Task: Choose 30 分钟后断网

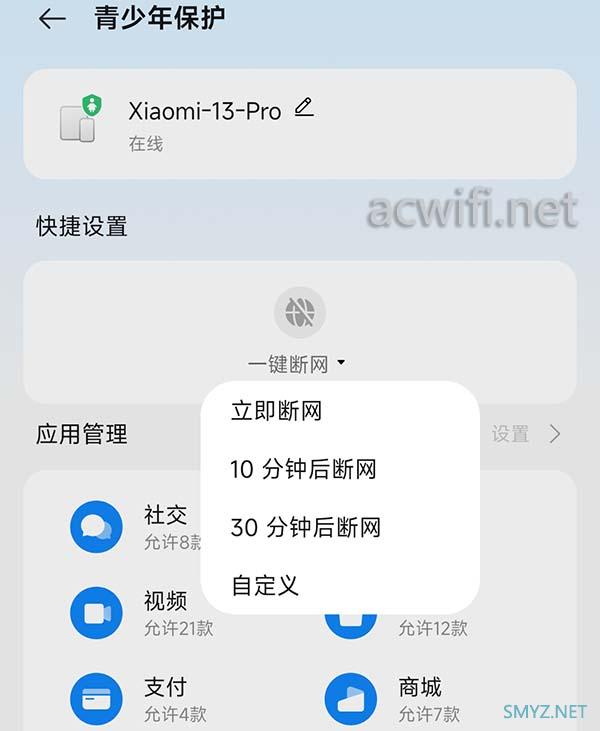Action: click(x=305, y=527)
